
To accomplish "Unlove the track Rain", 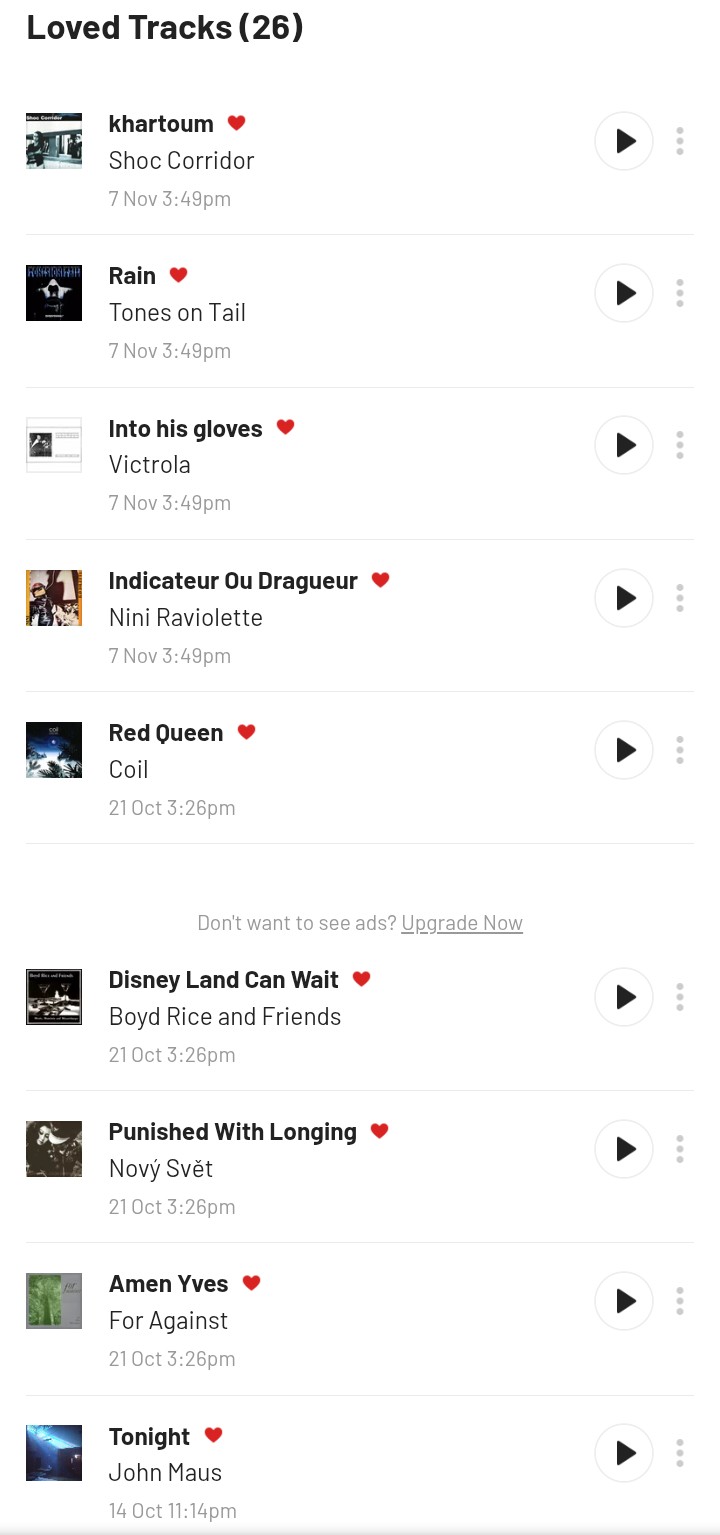I will click(x=179, y=275).
